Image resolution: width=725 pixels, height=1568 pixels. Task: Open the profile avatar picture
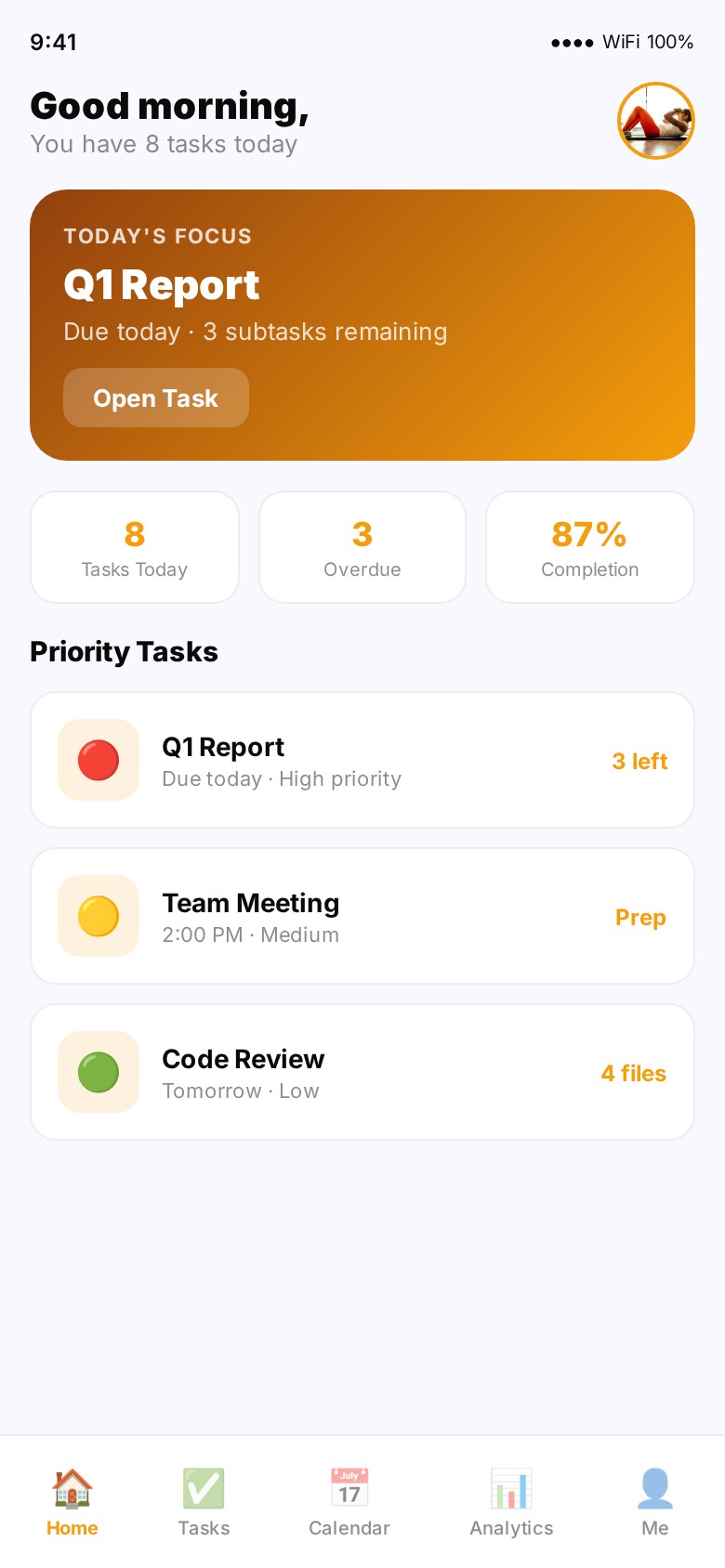[656, 121]
